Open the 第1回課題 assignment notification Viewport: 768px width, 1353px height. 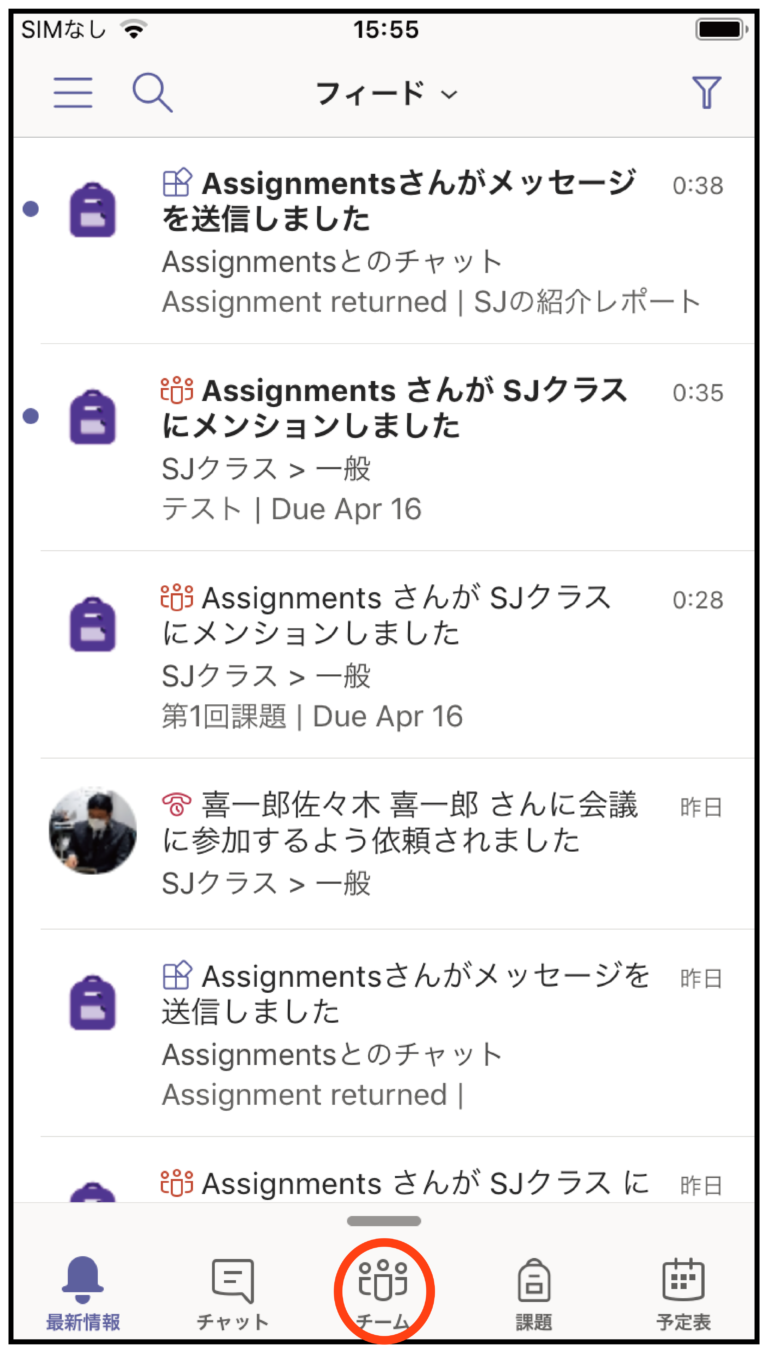[x=400, y=655]
